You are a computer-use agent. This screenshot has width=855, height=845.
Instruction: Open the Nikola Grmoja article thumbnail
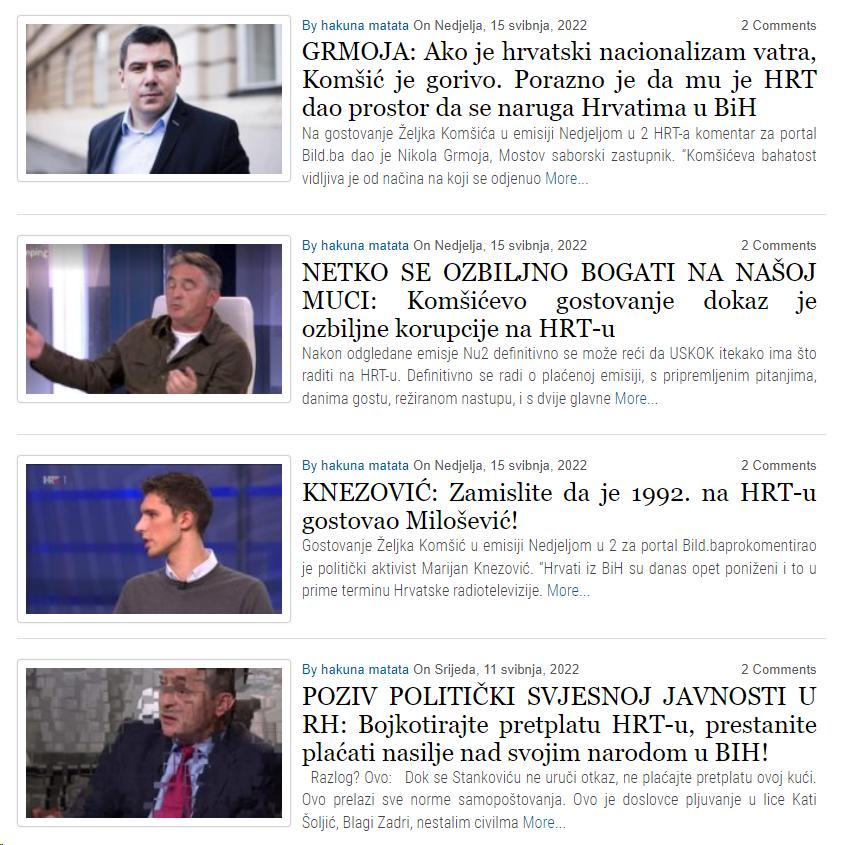pyautogui.click(x=154, y=99)
